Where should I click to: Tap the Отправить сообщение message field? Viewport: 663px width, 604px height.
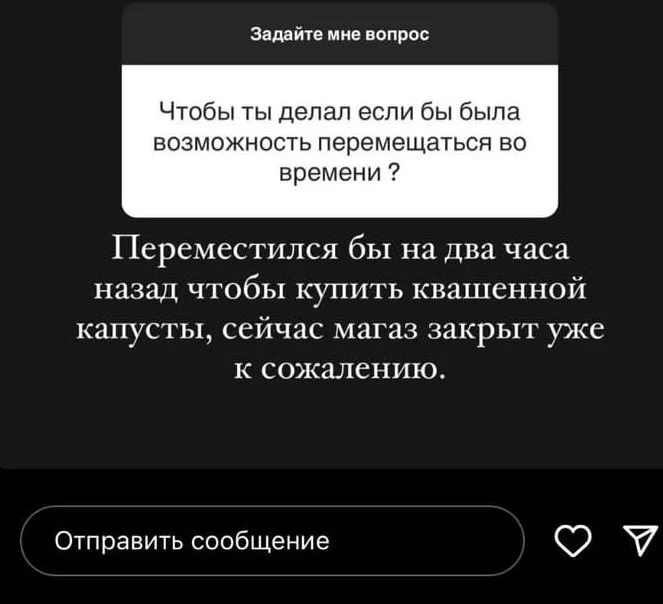(x=273, y=542)
